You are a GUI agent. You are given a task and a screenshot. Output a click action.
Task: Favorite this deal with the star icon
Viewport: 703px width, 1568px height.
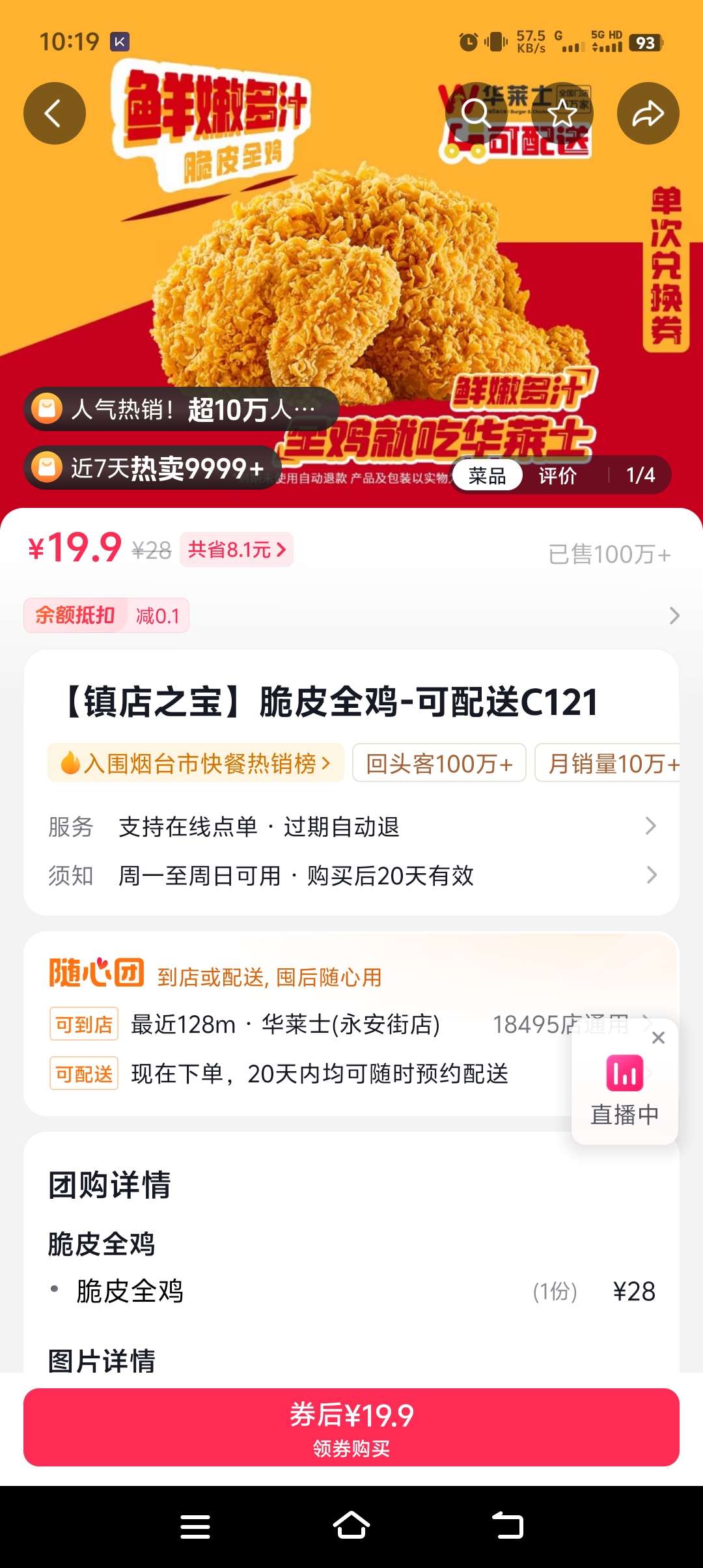pos(562,113)
